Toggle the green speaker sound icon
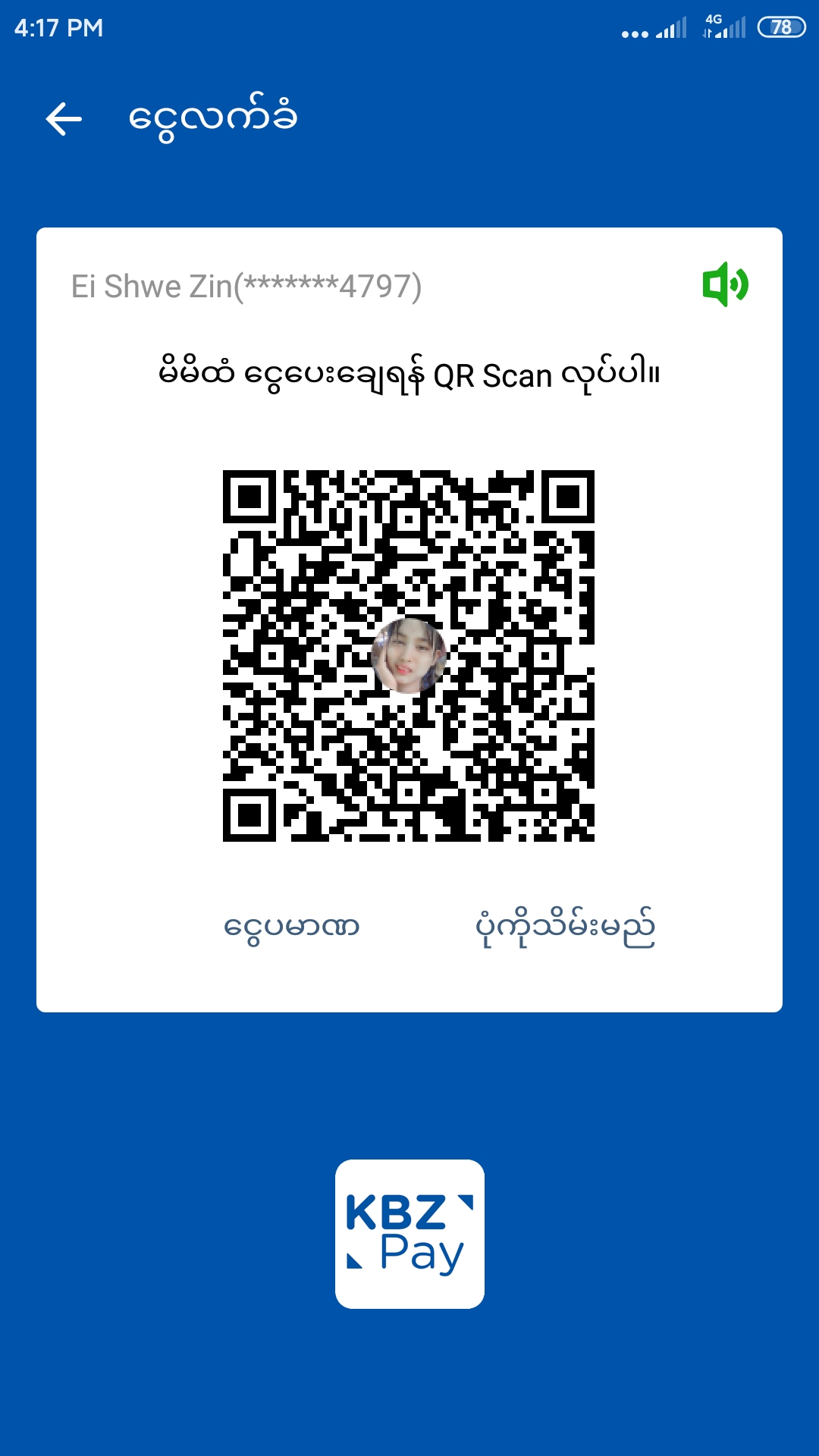 725,284
